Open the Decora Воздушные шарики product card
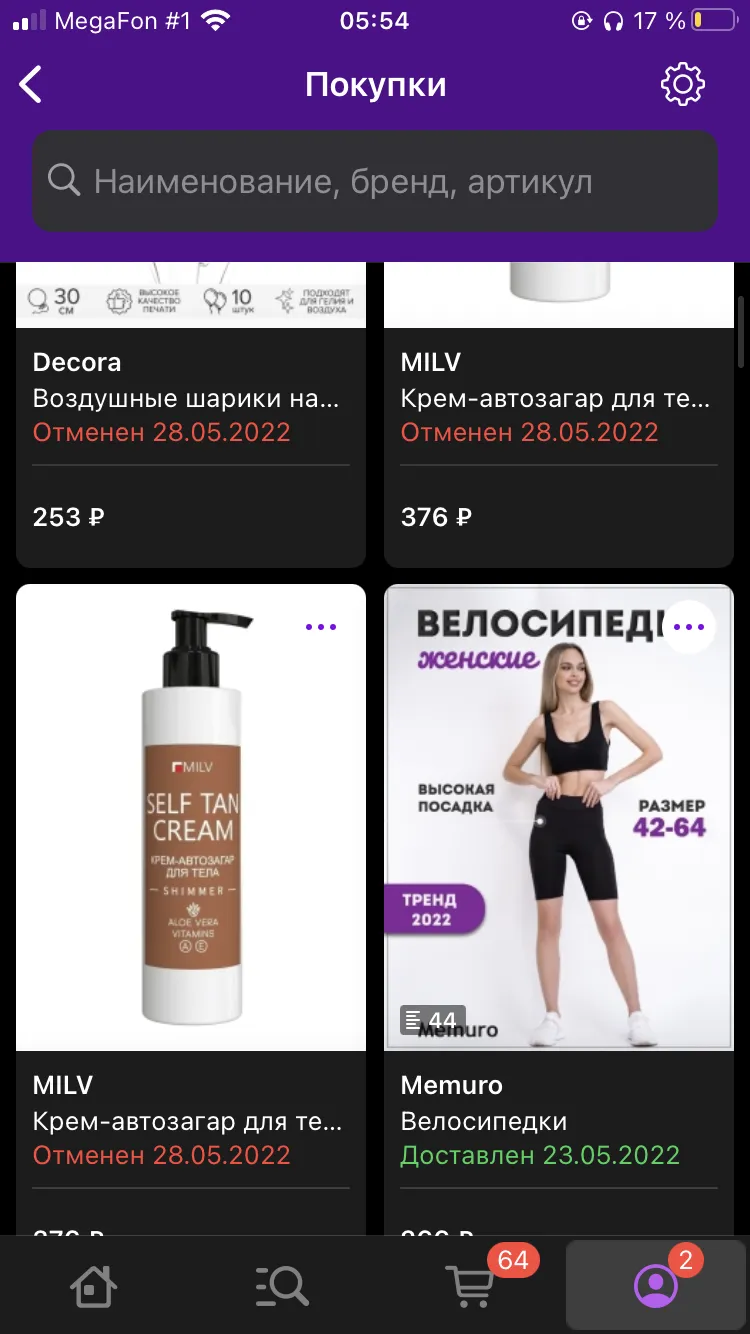The height and width of the screenshot is (1334, 750). coord(191,415)
